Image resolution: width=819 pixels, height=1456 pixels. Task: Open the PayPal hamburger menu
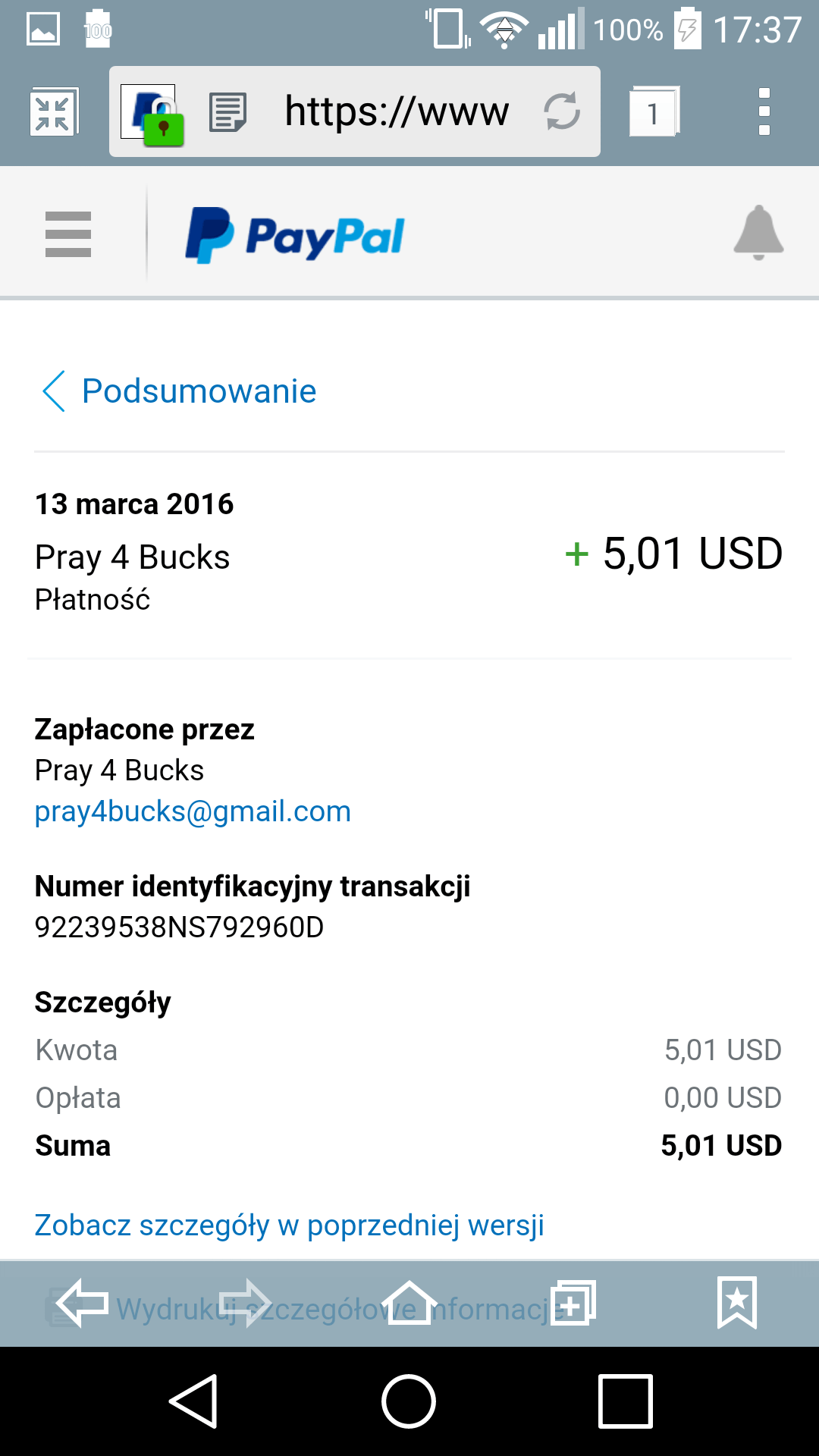(68, 234)
